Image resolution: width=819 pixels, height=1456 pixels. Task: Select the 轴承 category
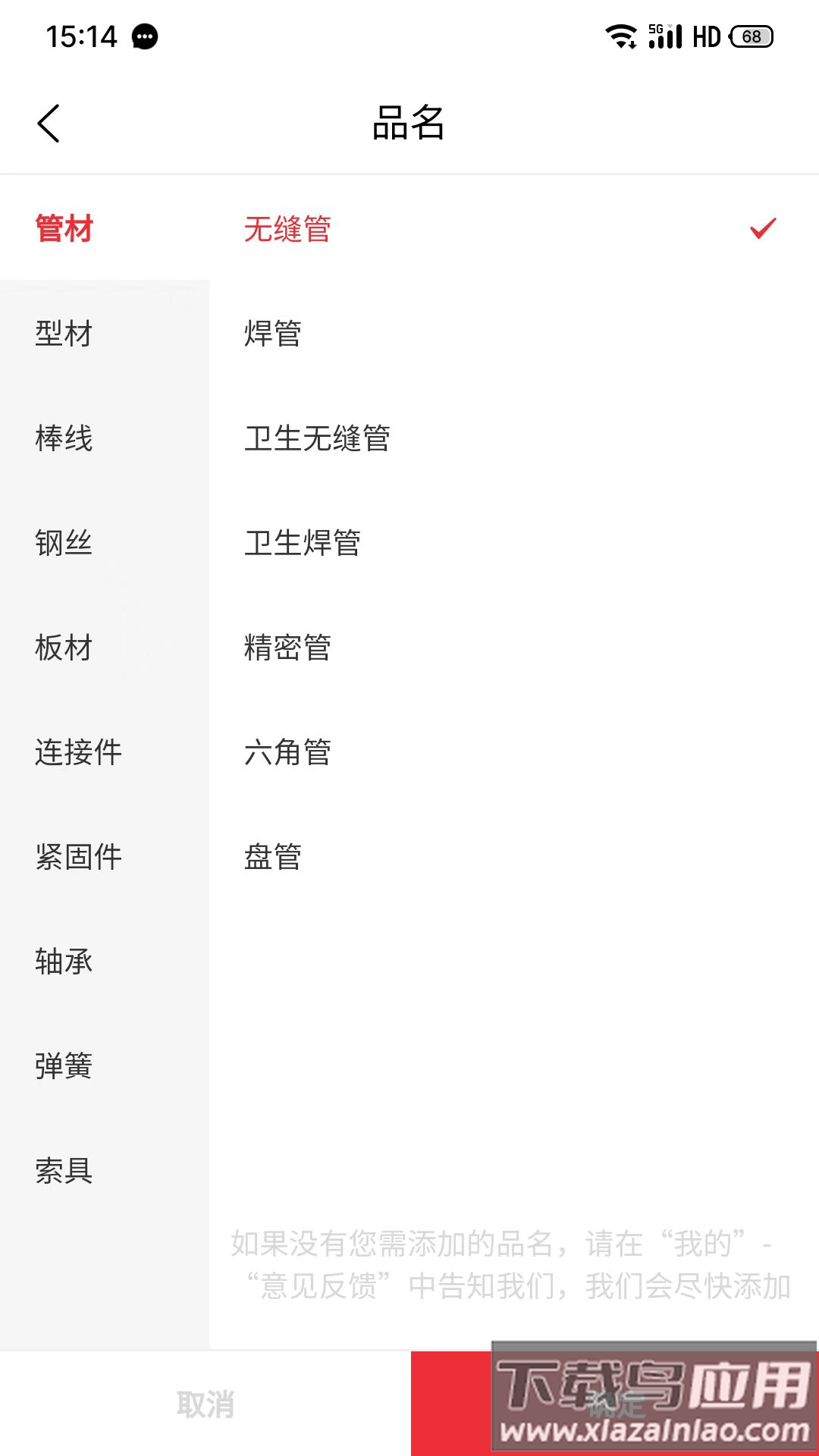(64, 961)
